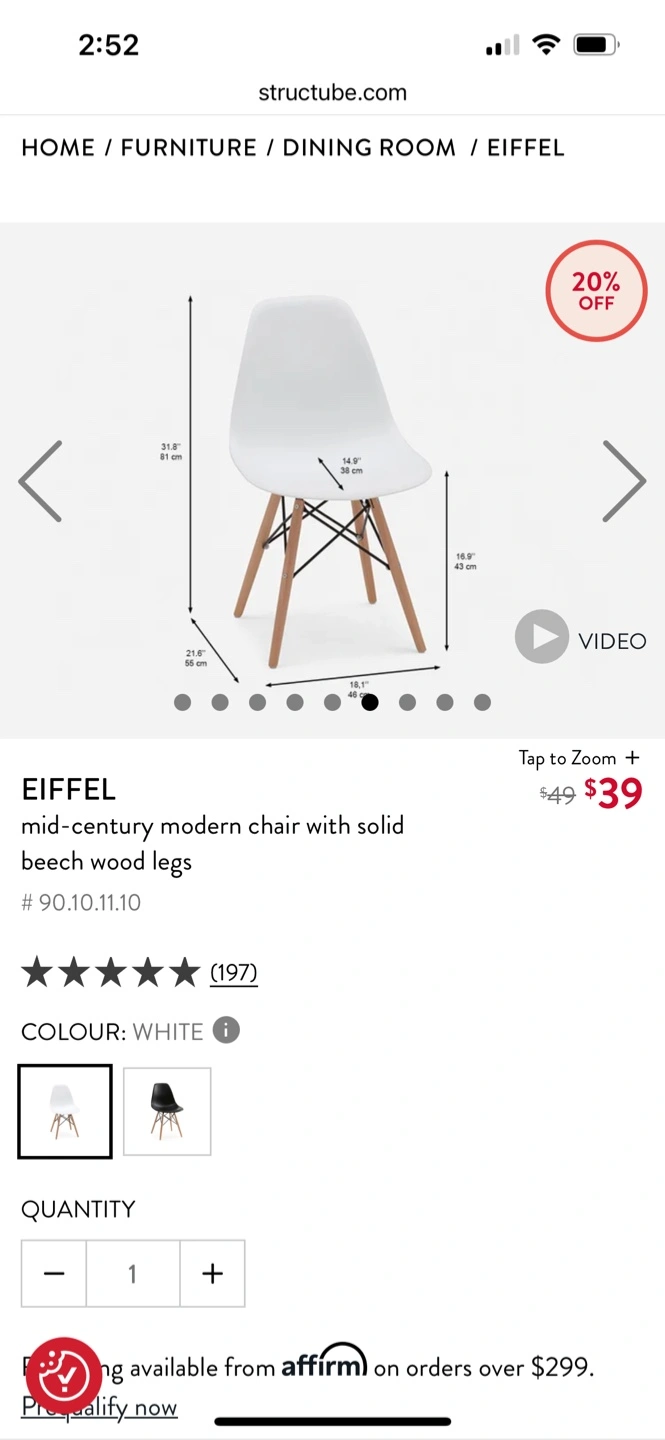Show next product image
665x1440 pixels.
pyautogui.click(x=624, y=481)
